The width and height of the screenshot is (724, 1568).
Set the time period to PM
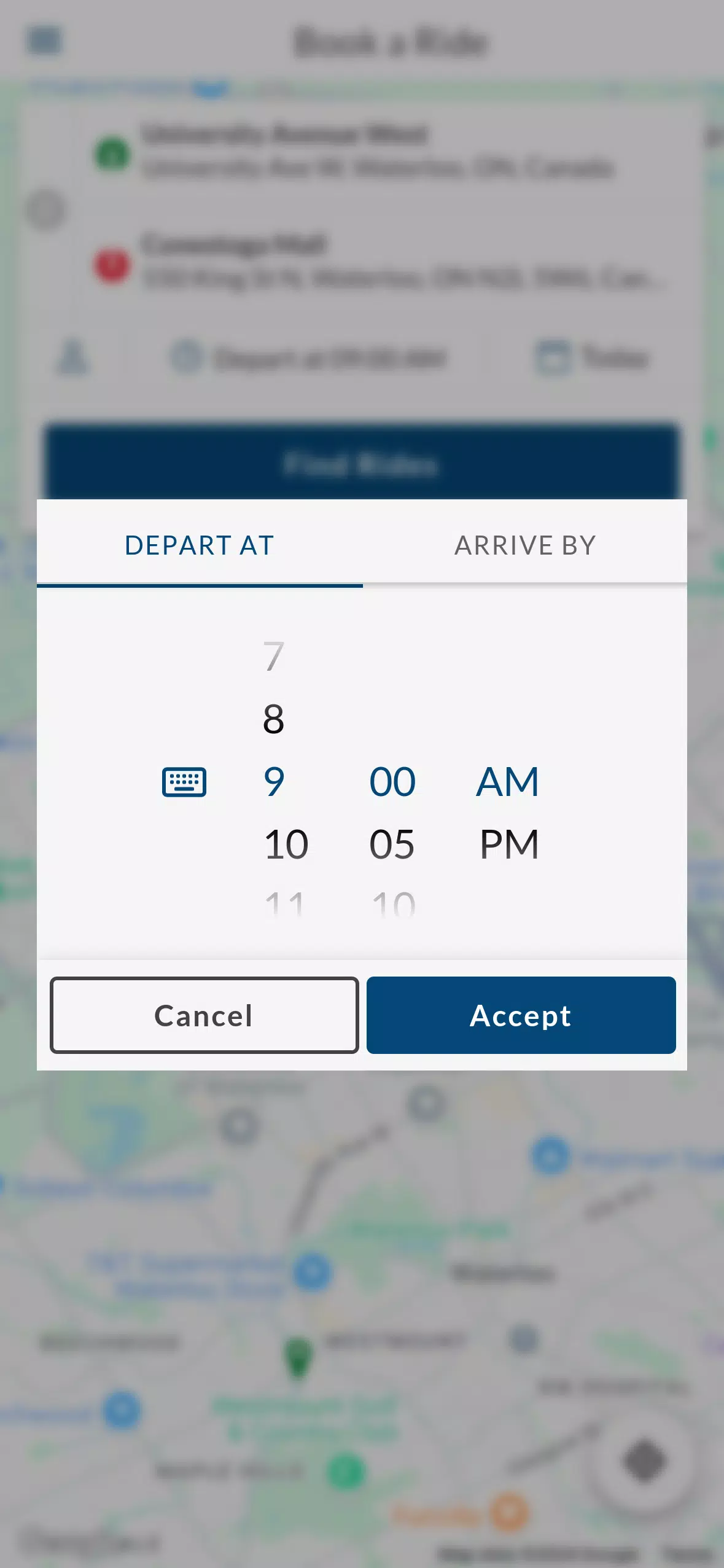508,844
